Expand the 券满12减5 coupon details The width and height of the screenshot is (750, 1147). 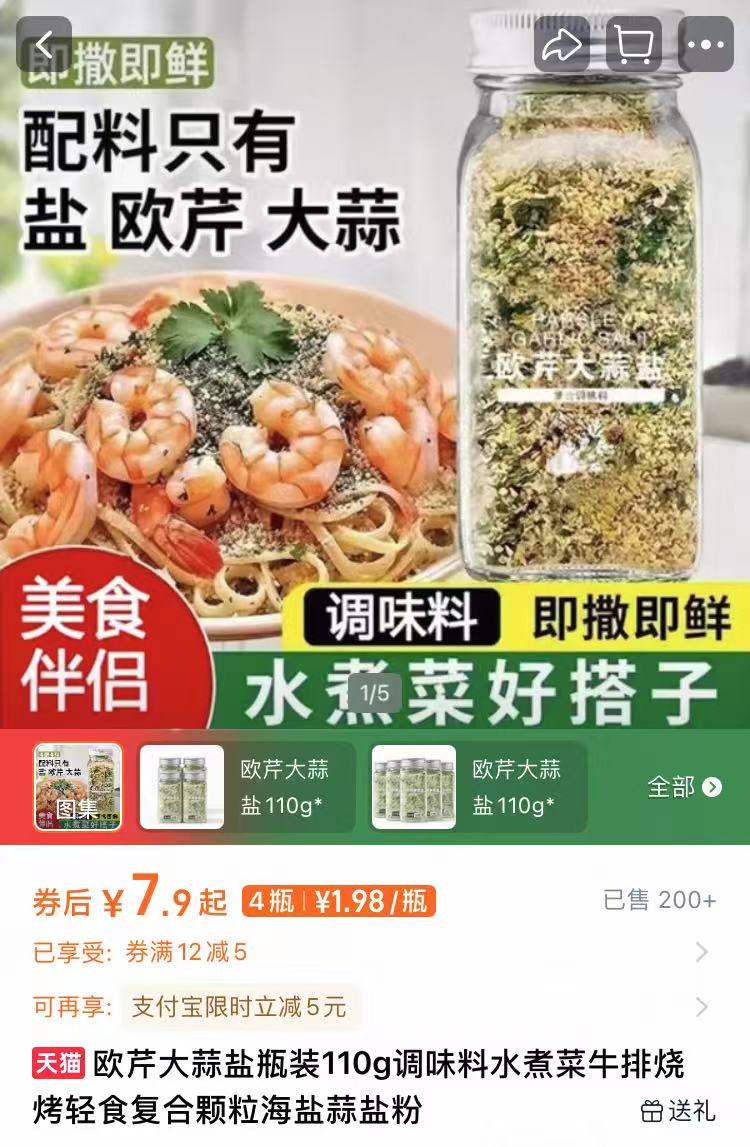pos(702,952)
